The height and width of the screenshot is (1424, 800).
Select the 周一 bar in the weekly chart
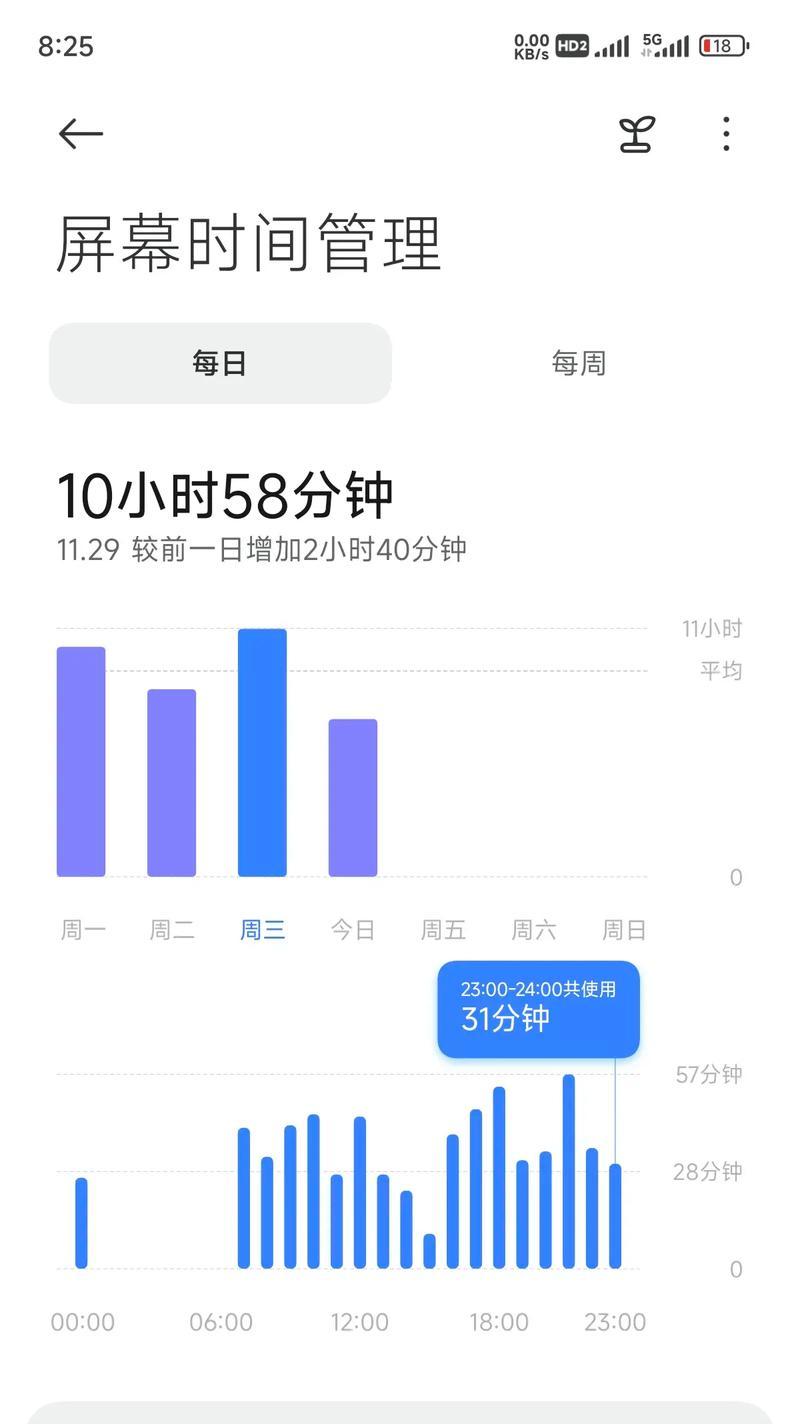click(x=81, y=762)
